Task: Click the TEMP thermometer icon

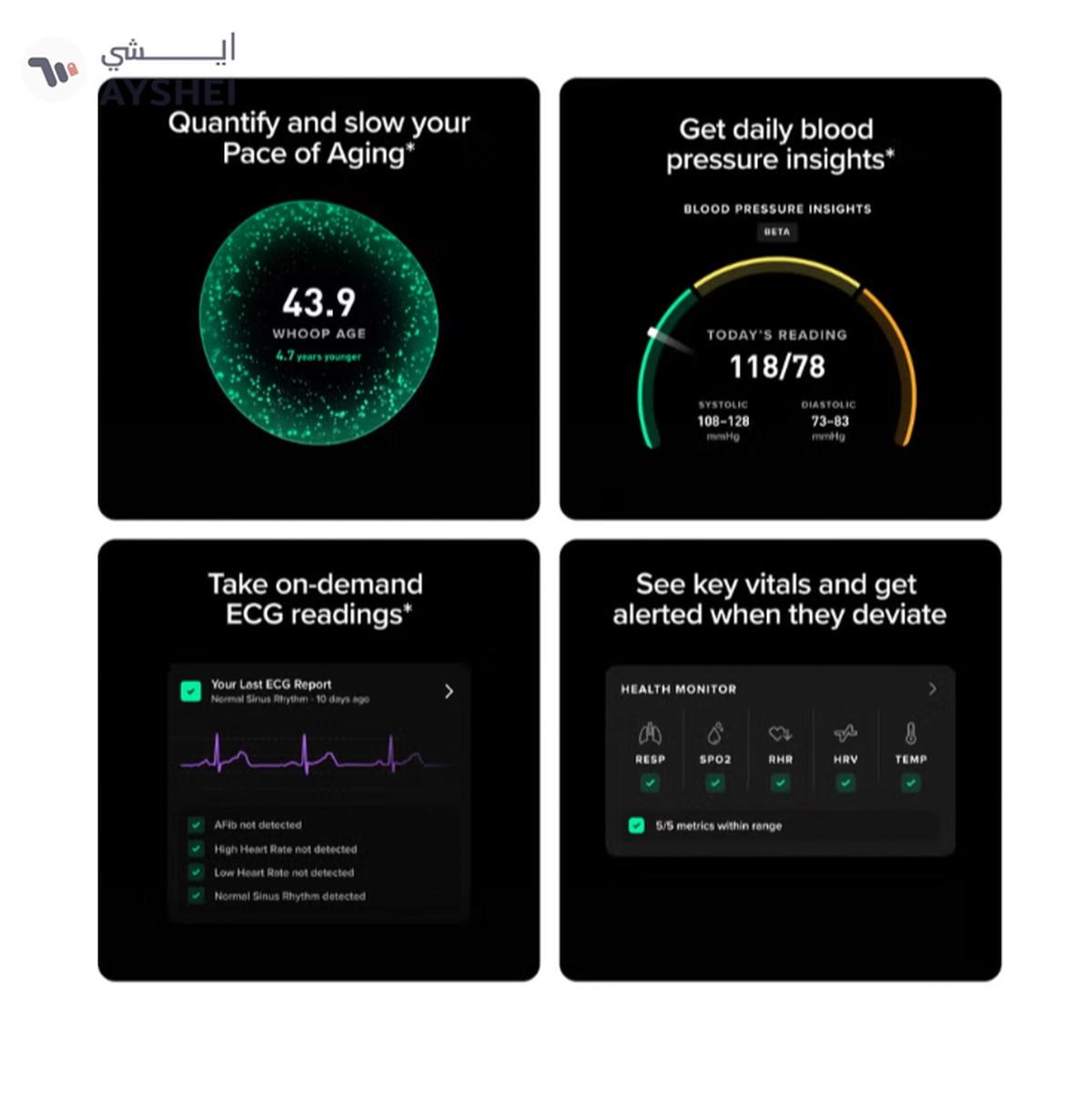Action: click(x=911, y=734)
